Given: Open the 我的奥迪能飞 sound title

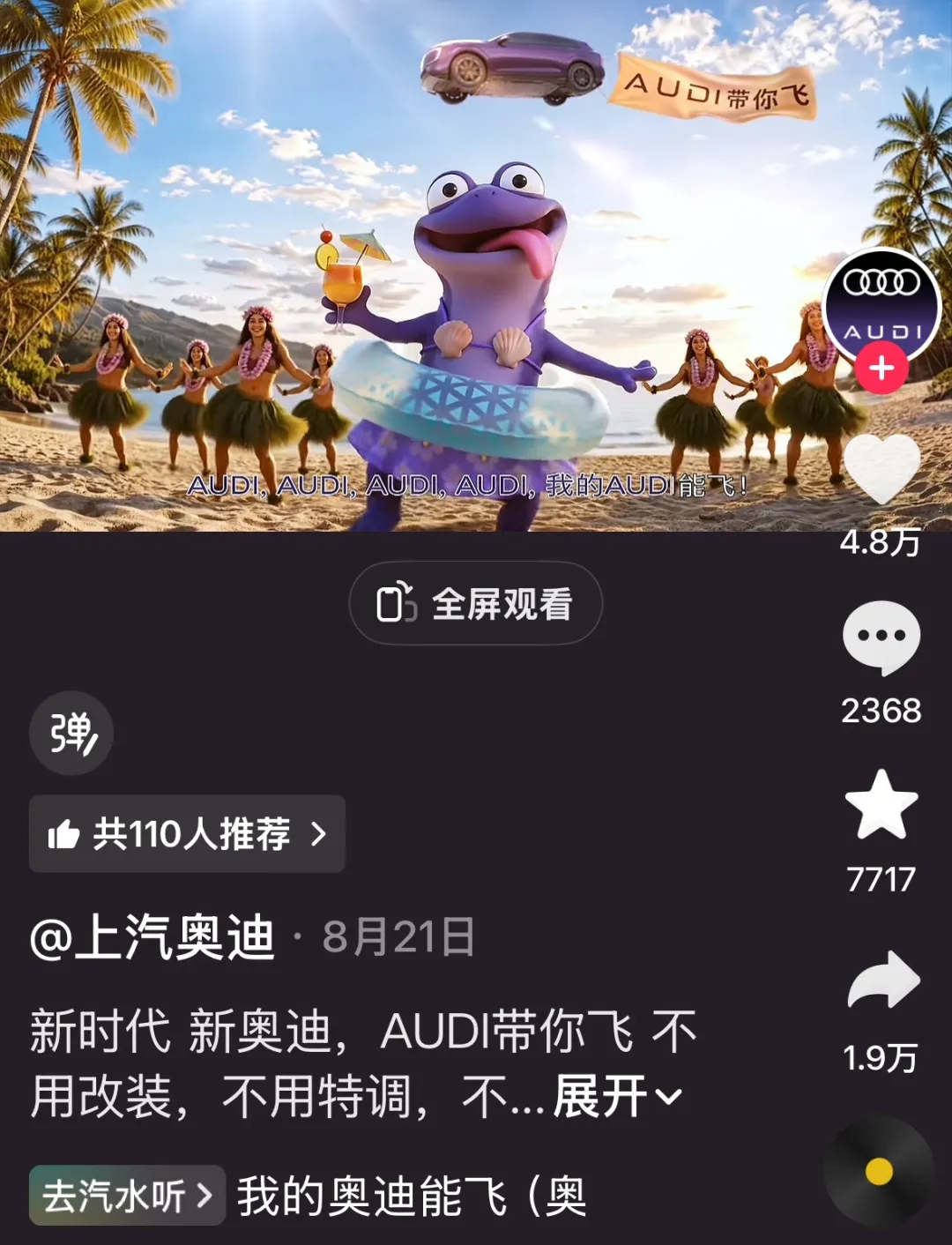Looking at the screenshot, I should (x=412, y=1197).
